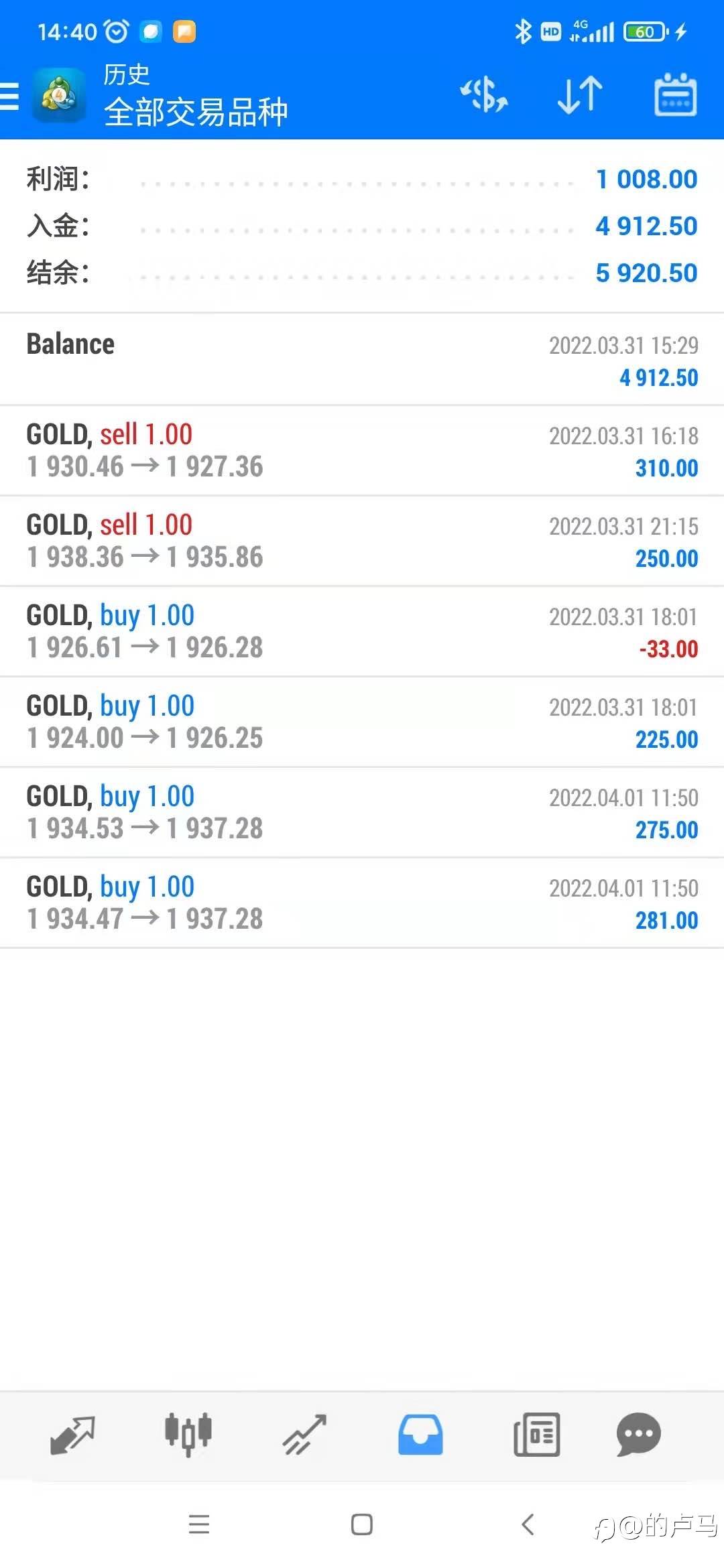This screenshot has width=724, height=1568.
Task: Open GOLD buy trade with -33.00 loss
Action: [x=362, y=631]
